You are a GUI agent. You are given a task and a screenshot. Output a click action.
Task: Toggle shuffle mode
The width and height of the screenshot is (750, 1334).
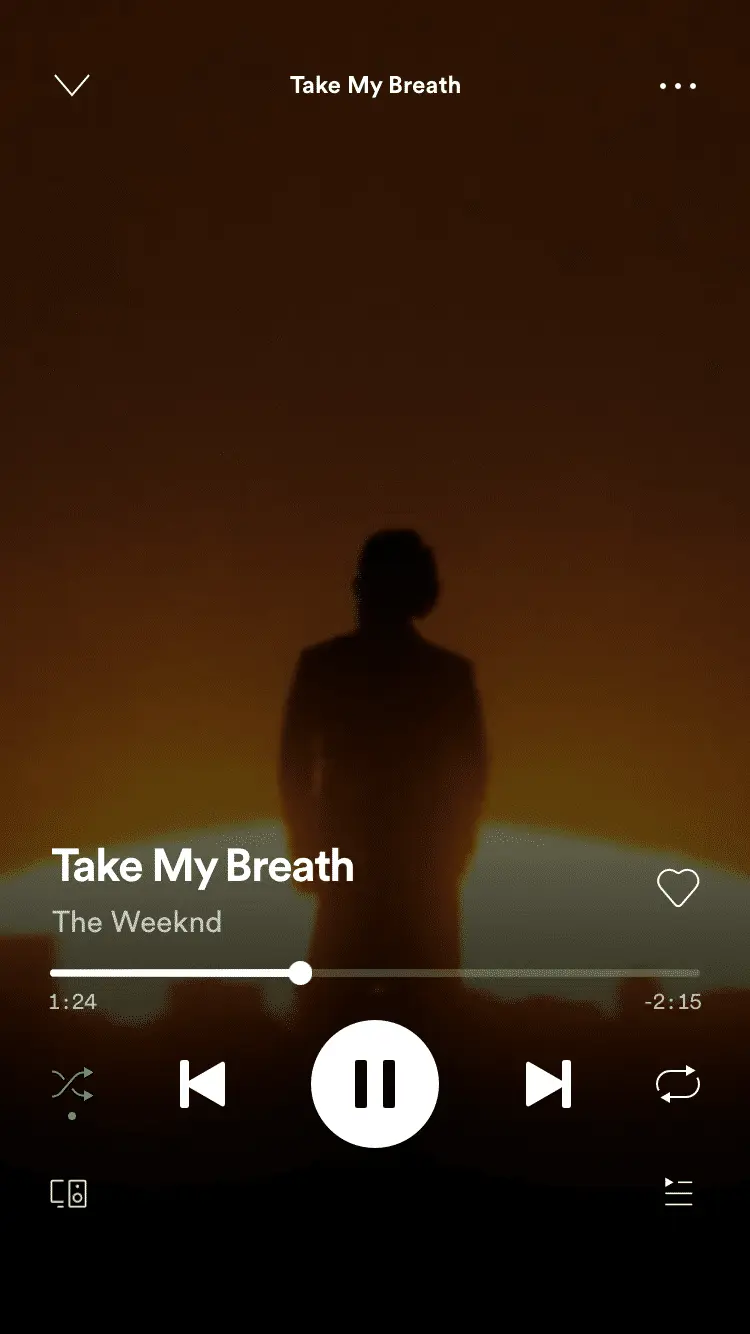[72, 1084]
